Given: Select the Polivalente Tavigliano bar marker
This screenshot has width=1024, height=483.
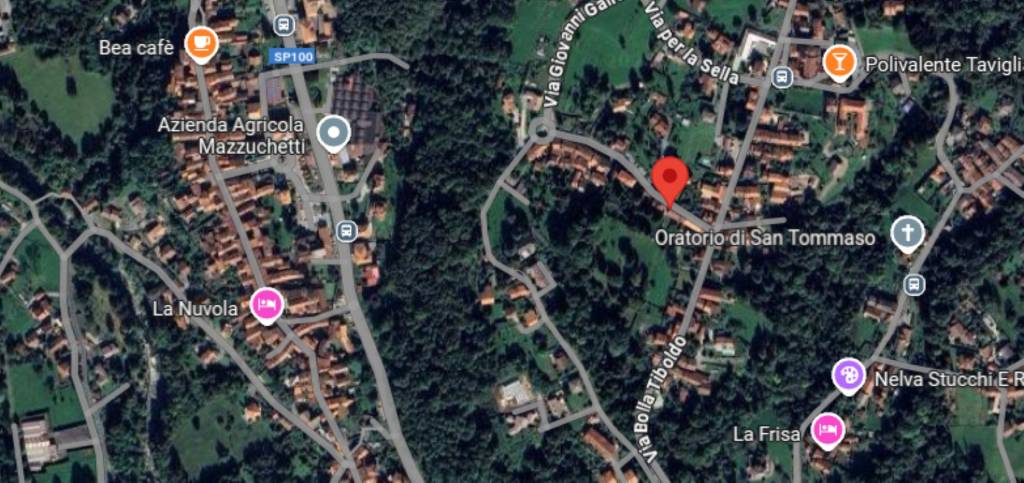Looking at the screenshot, I should point(839,63).
